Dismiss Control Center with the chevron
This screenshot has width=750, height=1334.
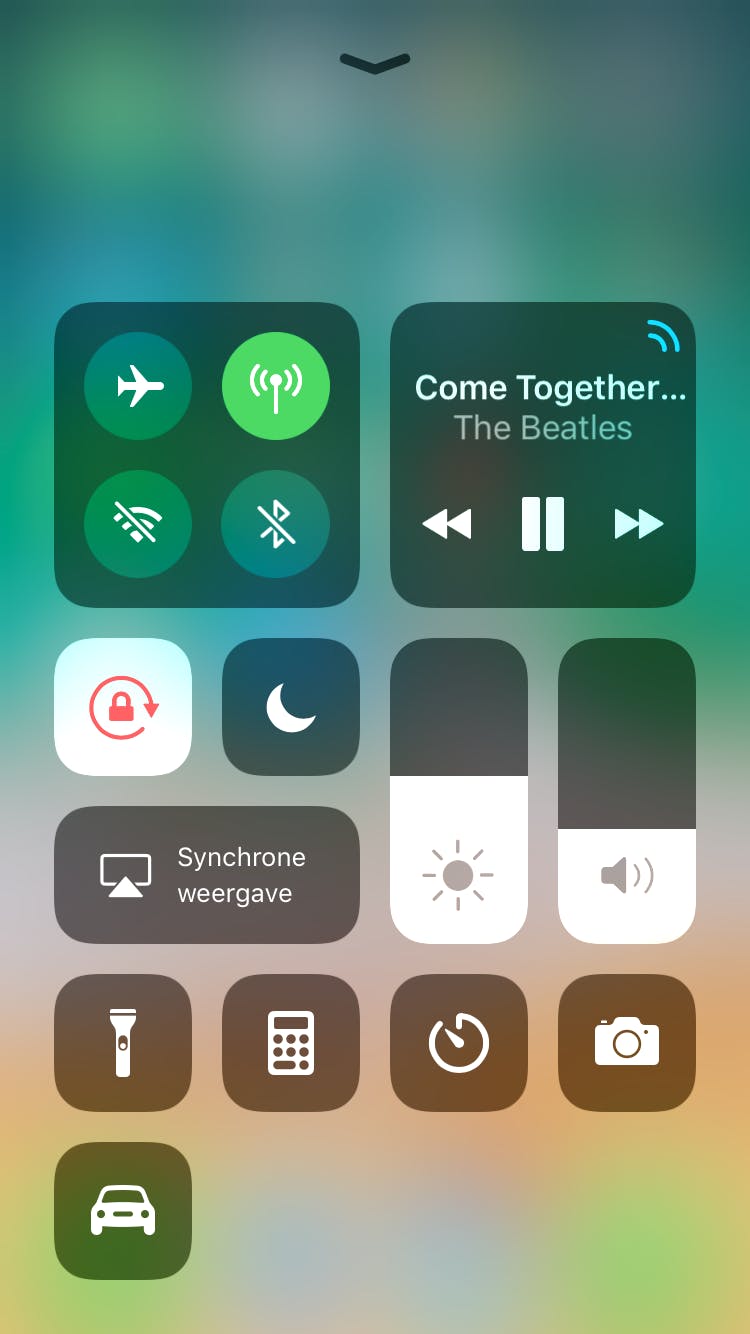(x=375, y=64)
